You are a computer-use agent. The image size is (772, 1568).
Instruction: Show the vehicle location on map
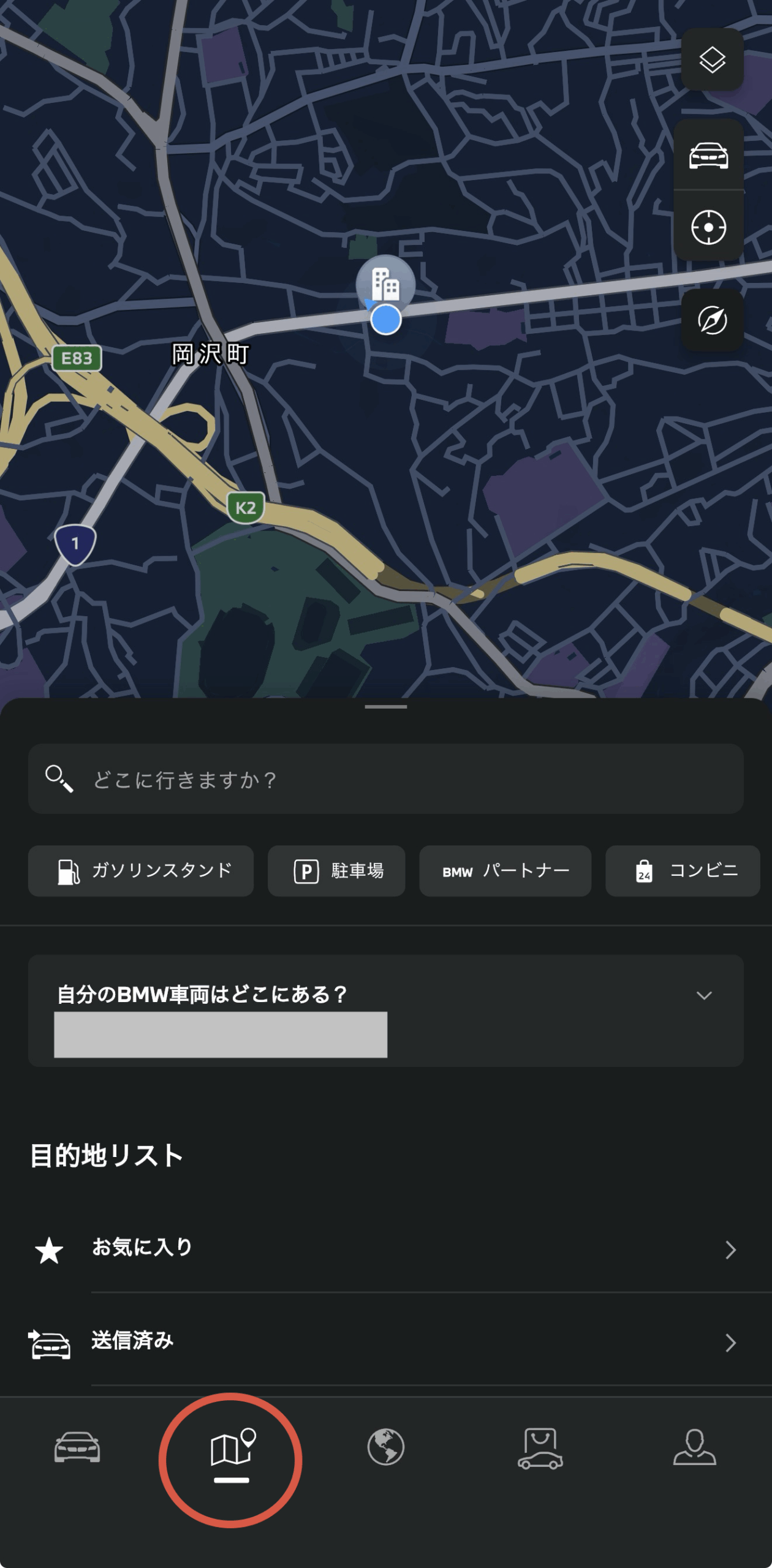click(x=708, y=156)
